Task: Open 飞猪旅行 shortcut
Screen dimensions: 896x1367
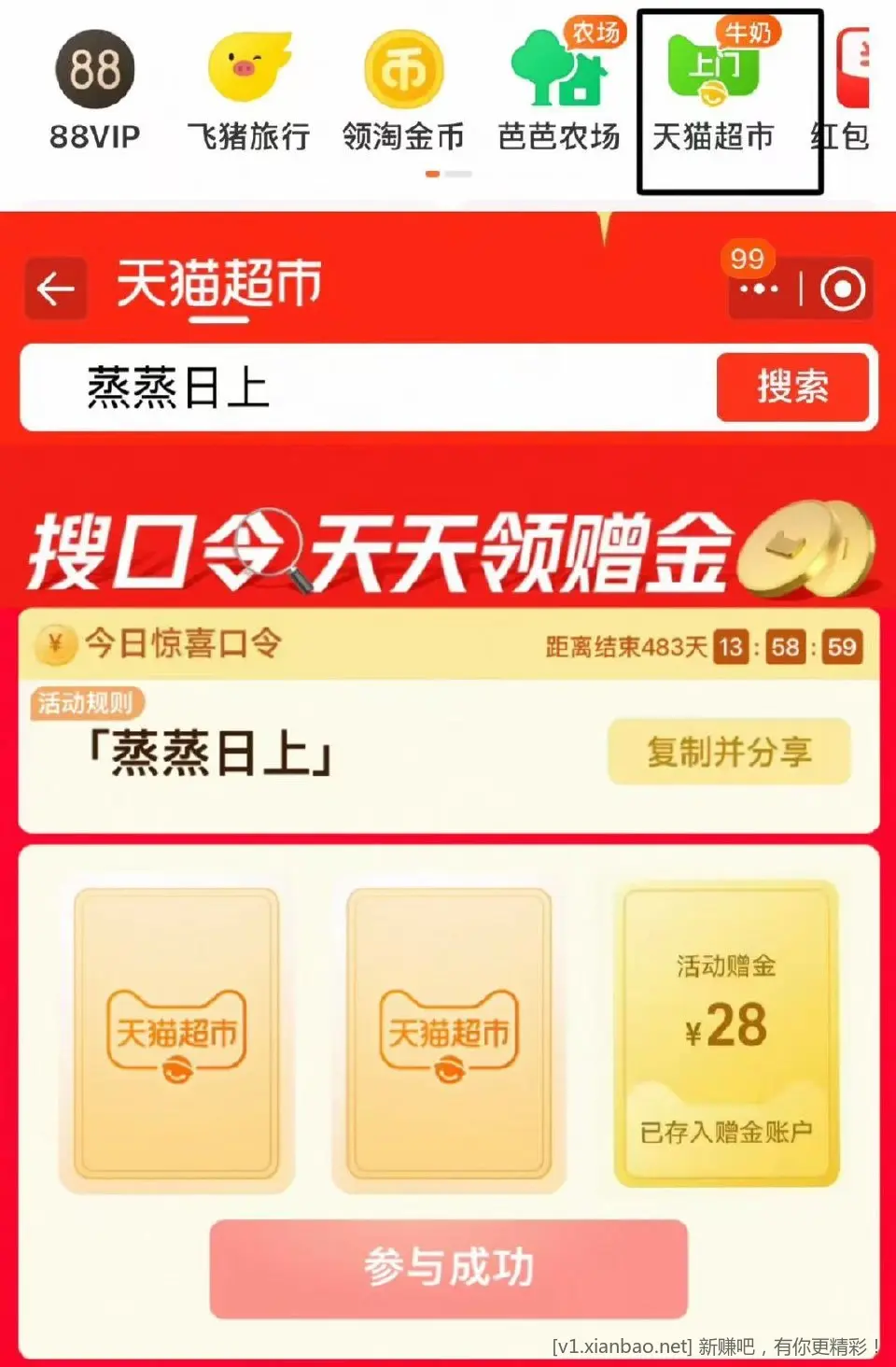Action: tap(248, 91)
